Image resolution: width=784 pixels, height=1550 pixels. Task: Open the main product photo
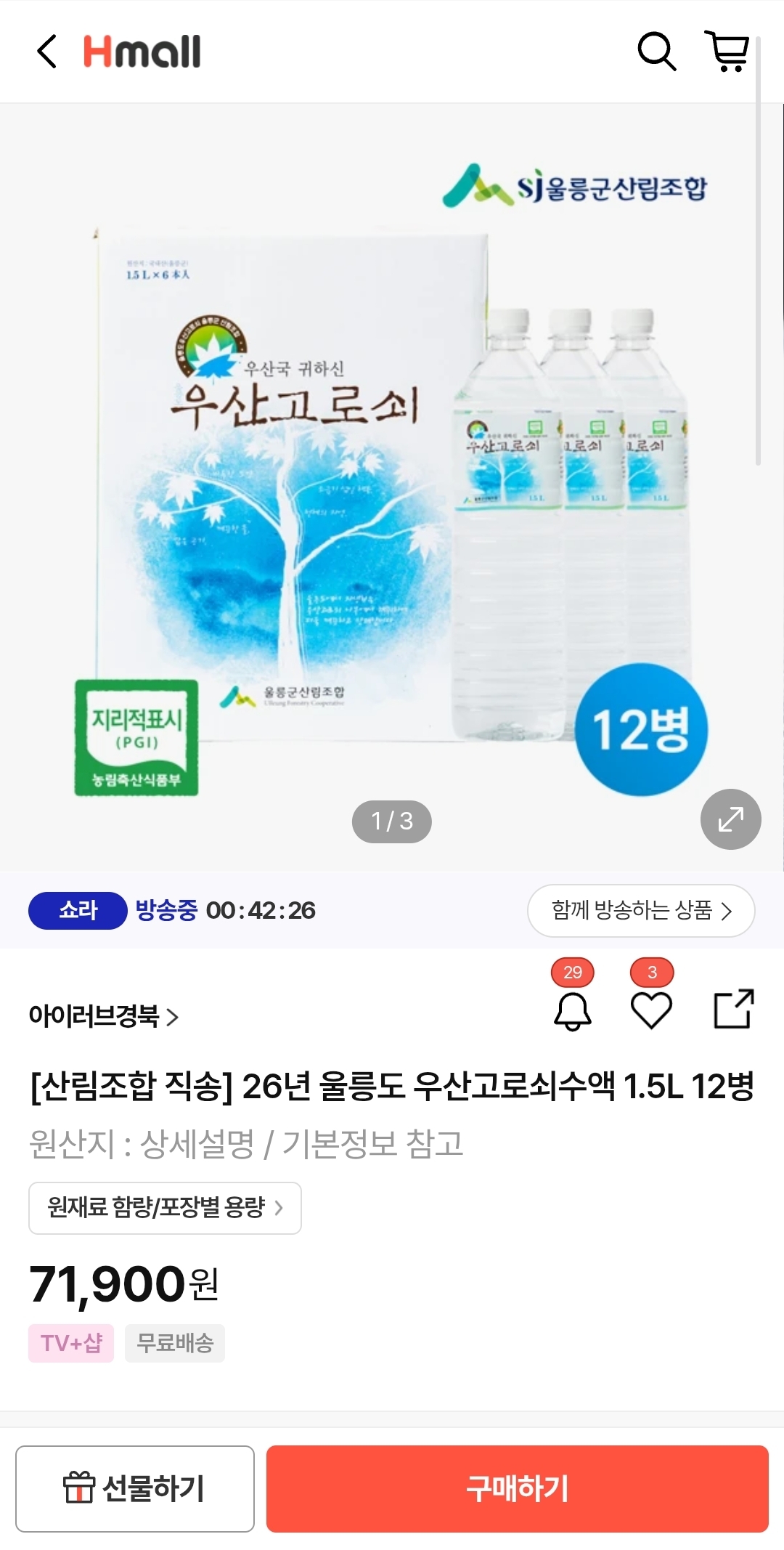[x=392, y=479]
